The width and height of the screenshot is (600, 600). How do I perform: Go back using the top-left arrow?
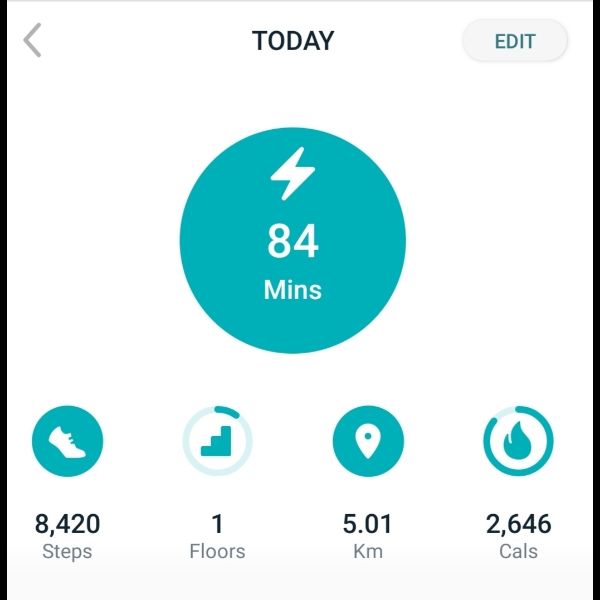pyautogui.click(x=33, y=41)
